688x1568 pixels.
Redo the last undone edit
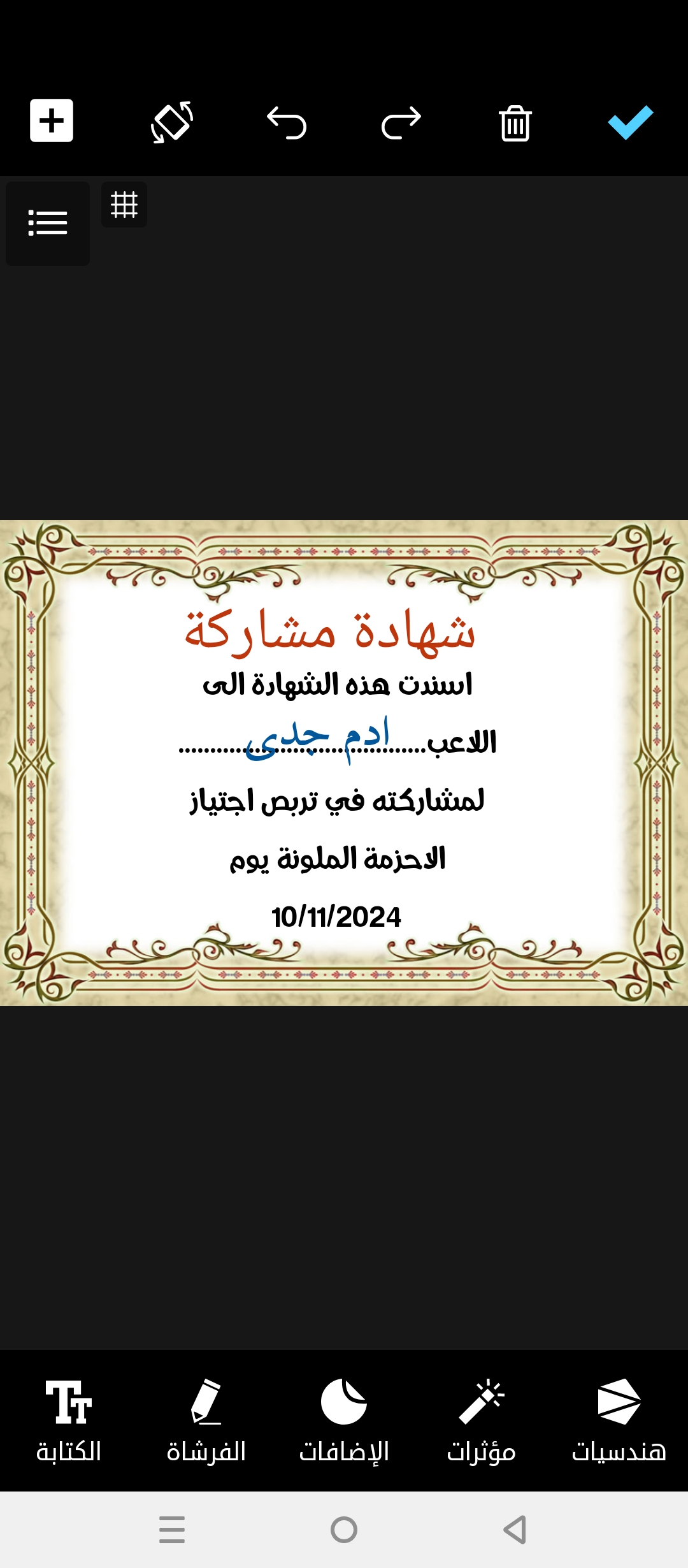tap(401, 122)
